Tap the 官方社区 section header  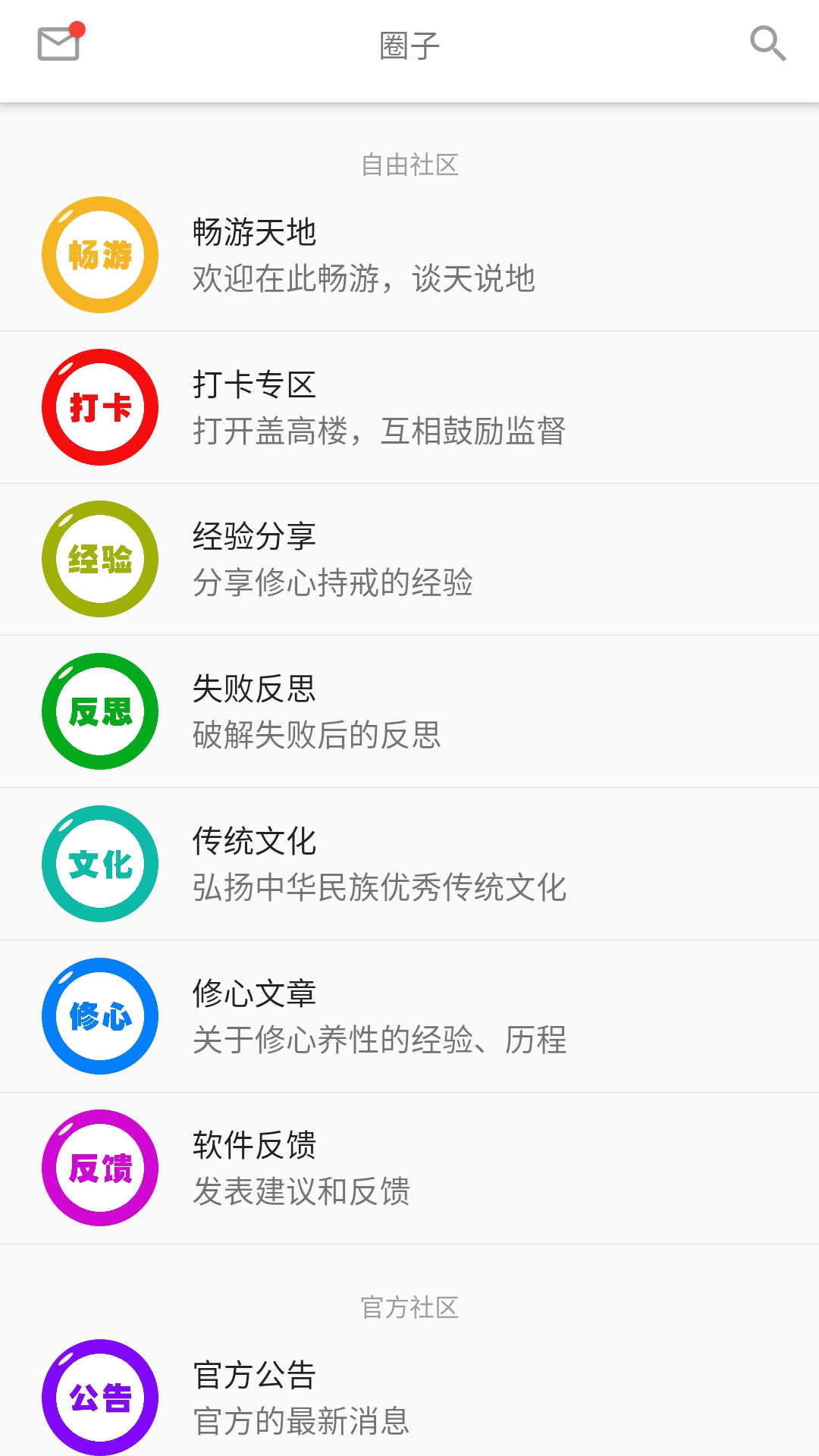[409, 1306]
